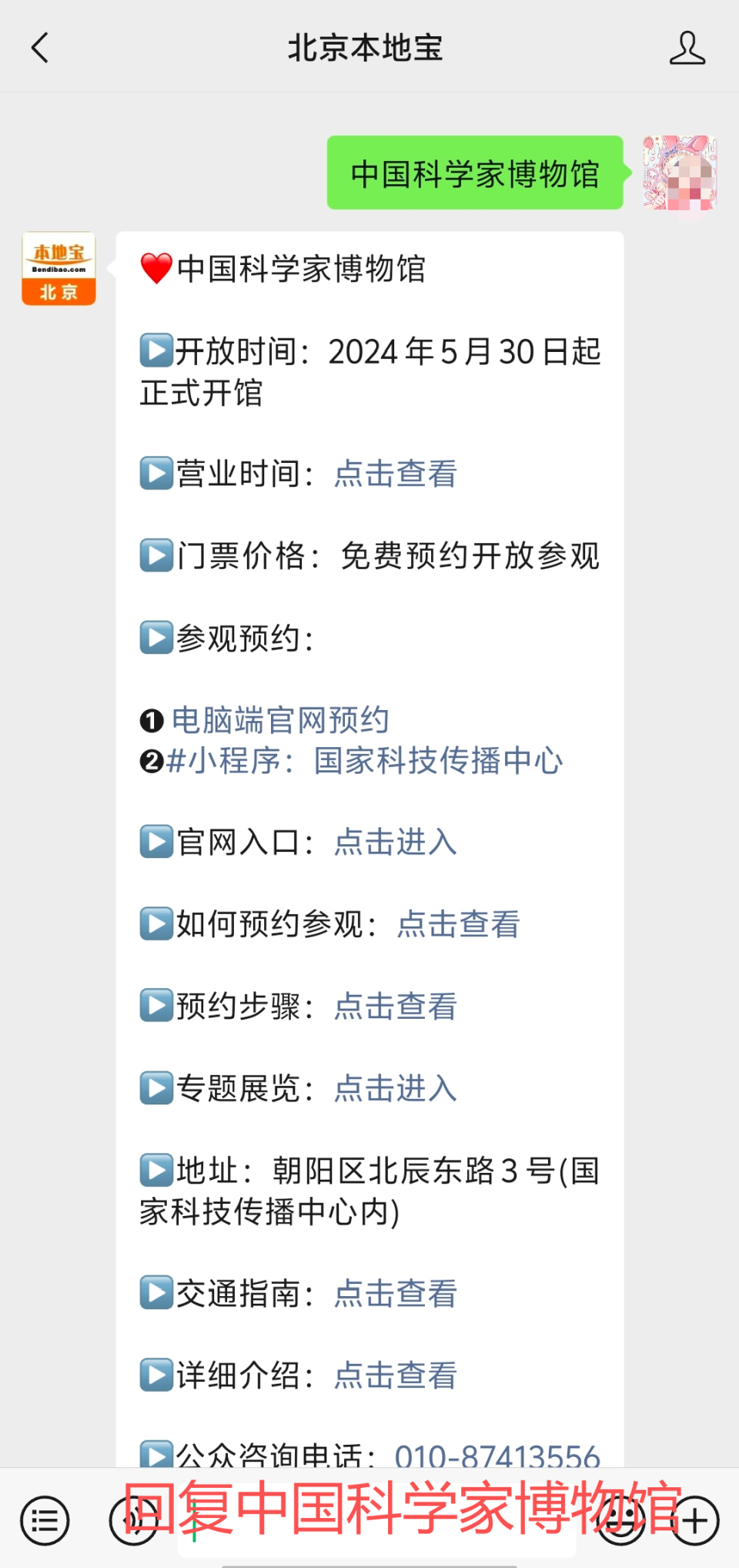Open the emoji picker icon
The height and width of the screenshot is (1568, 739).
620,1520
